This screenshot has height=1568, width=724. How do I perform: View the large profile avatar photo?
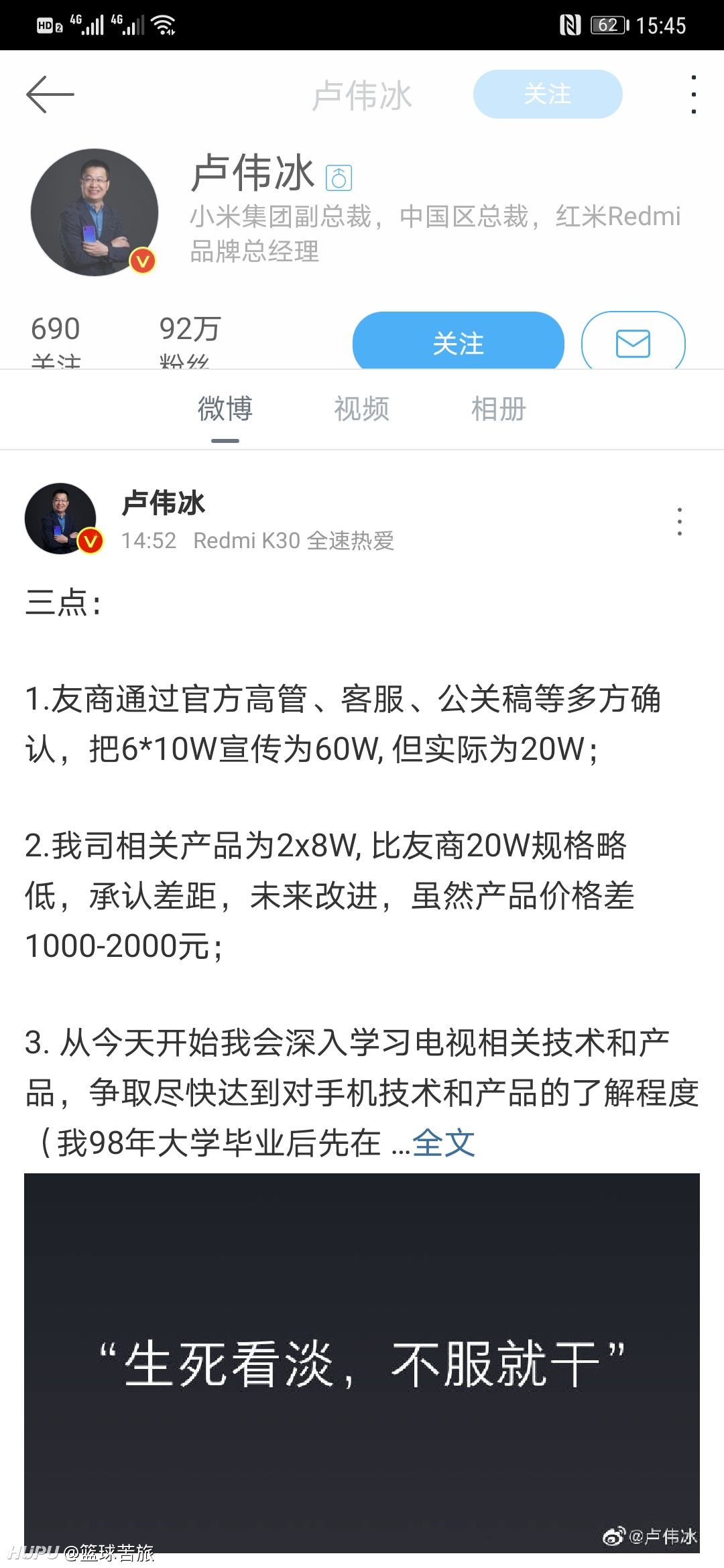(x=95, y=212)
